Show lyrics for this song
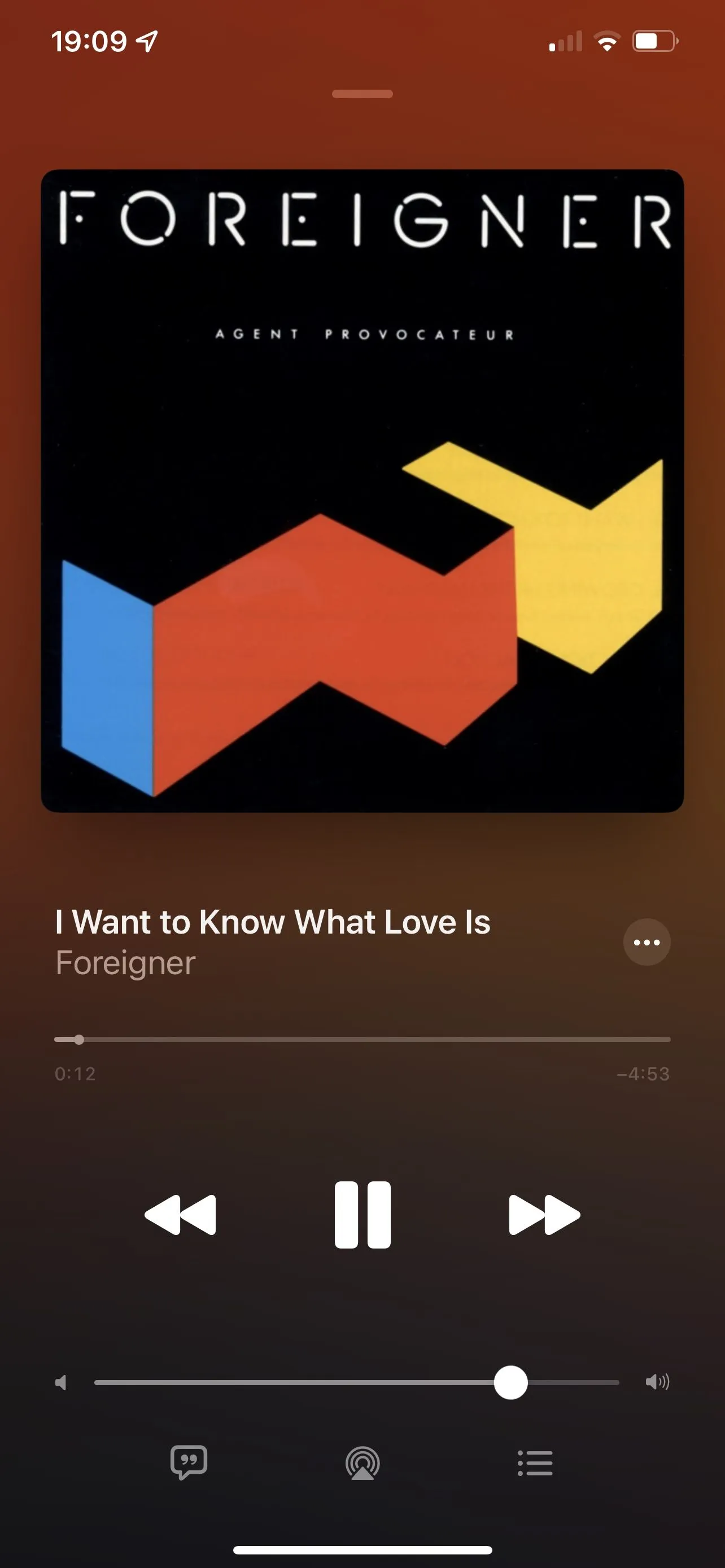The height and width of the screenshot is (1568, 725). (x=189, y=1462)
